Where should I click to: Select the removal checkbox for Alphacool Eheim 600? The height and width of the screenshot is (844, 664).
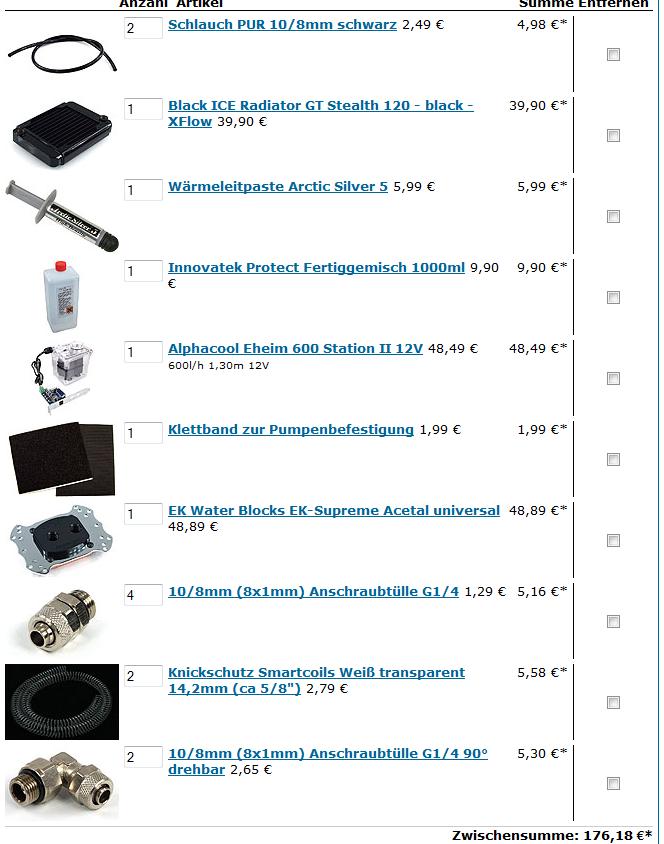point(614,379)
